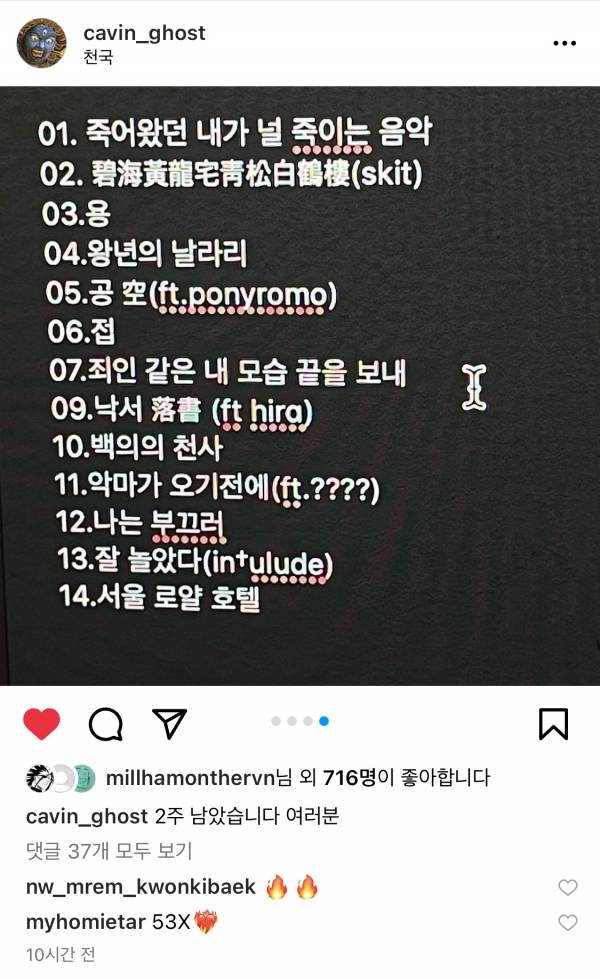The width and height of the screenshot is (600, 979).
Task: Unlike the post with the red heart
Action: tap(41, 724)
